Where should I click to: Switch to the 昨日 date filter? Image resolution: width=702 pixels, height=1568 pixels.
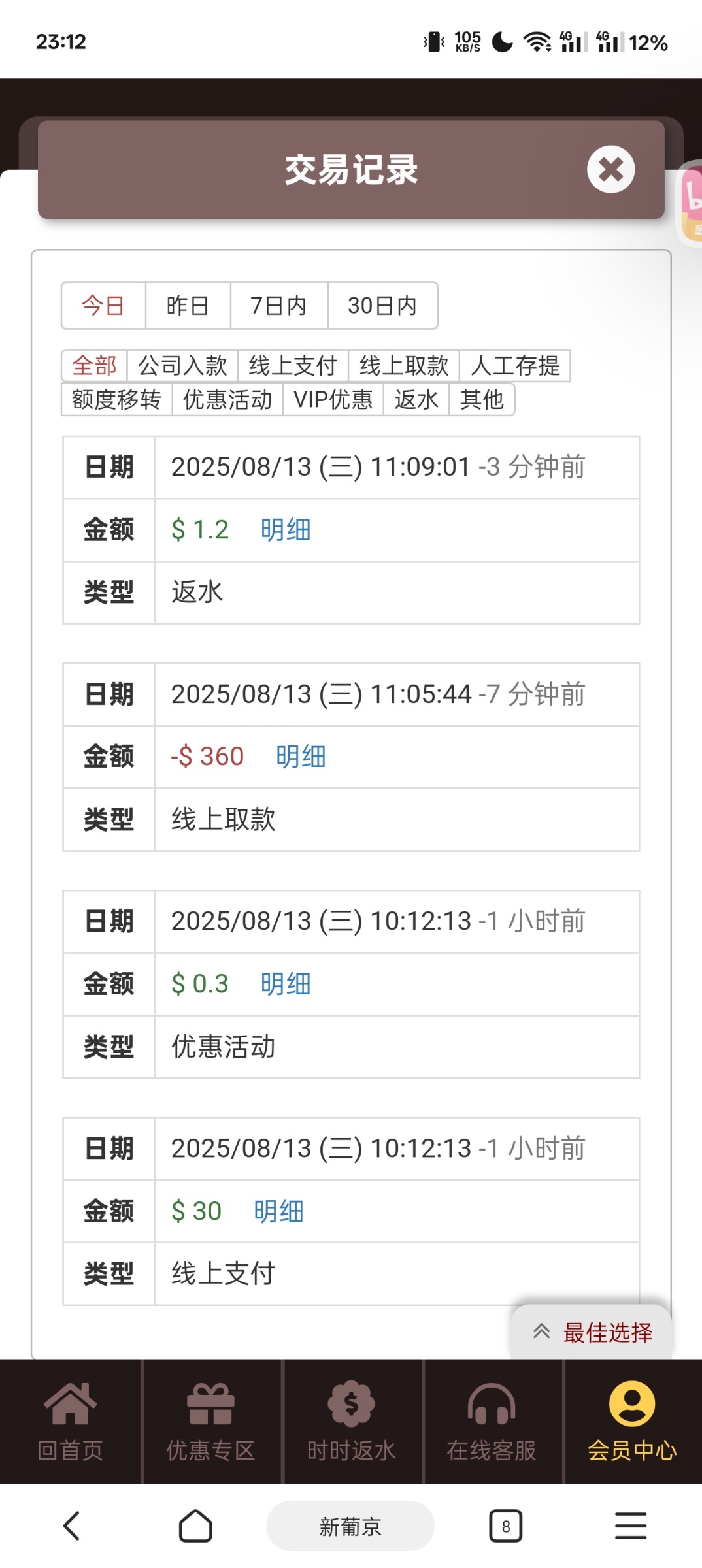click(188, 306)
